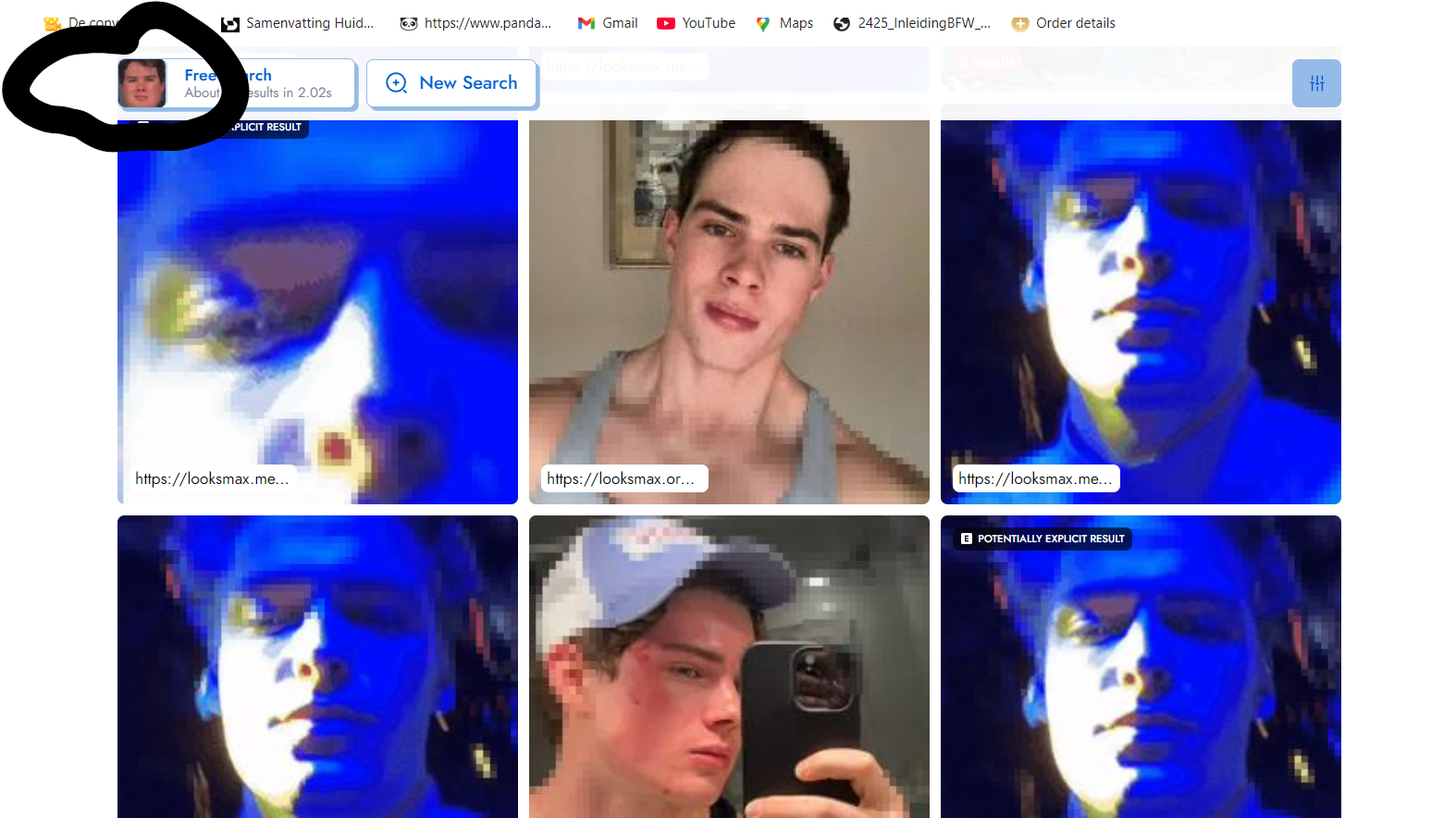Open the Samenvatting Huid bookmark
The width and height of the screenshot is (1456, 818).
298,23
